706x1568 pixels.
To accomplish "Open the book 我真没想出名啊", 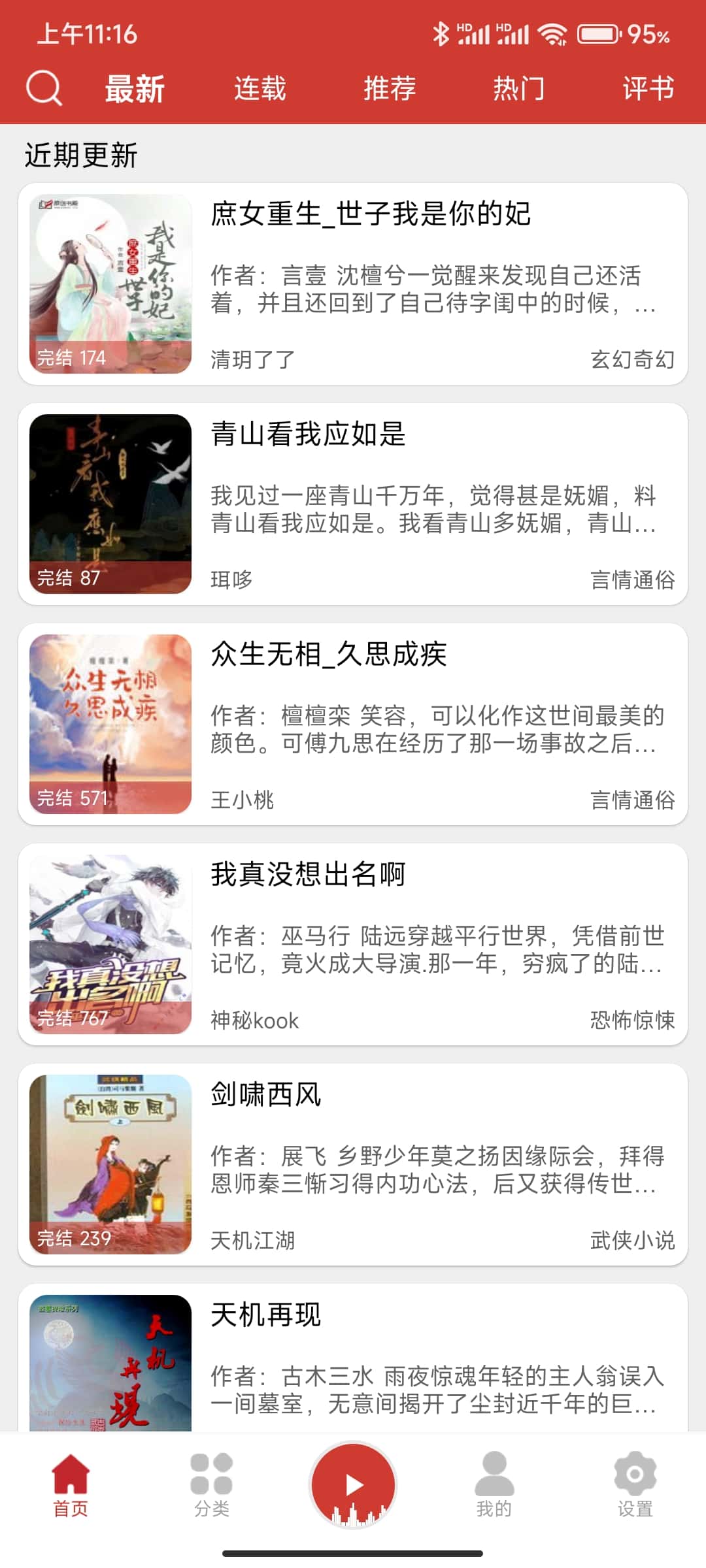I will pyautogui.click(x=353, y=944).
